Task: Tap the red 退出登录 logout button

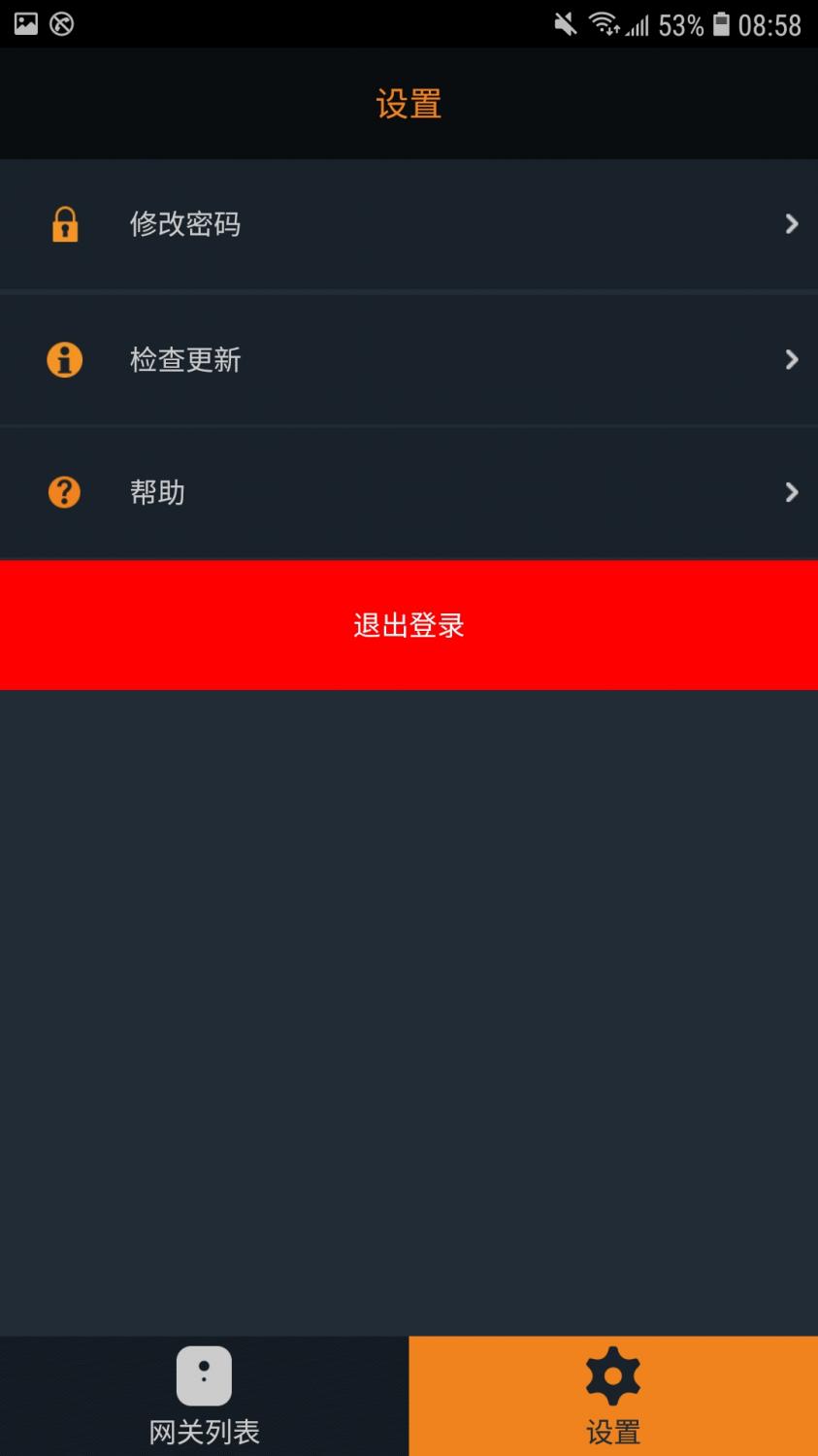Action: 409,625
